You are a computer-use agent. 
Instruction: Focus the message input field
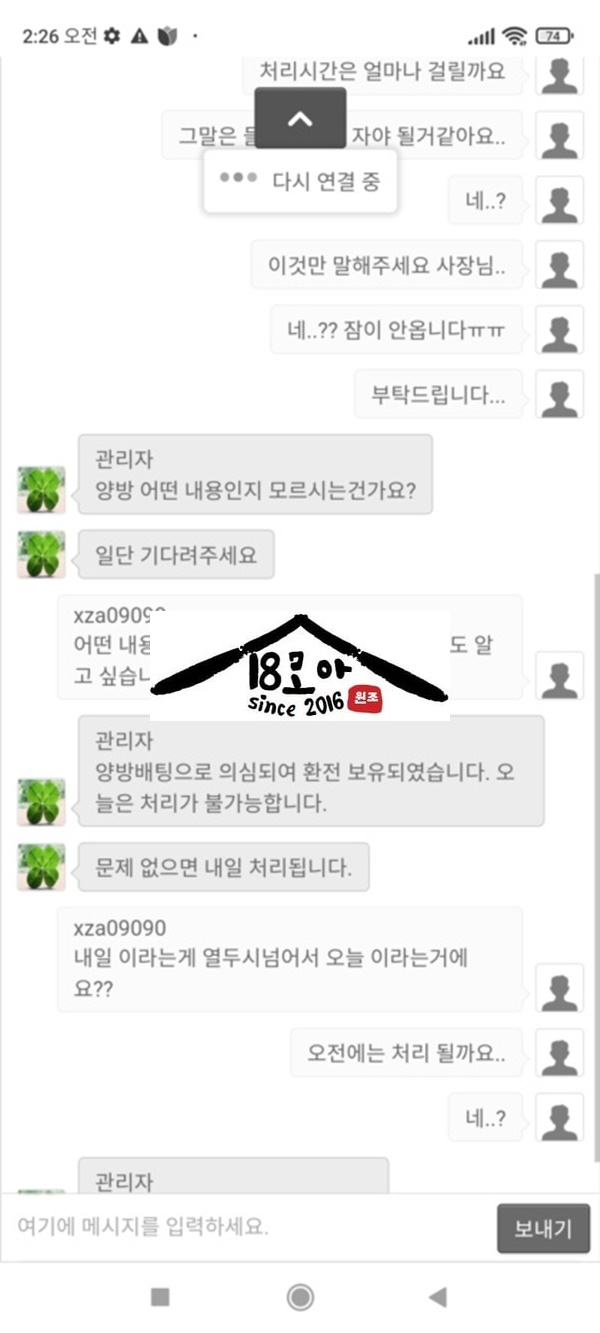(250, 1227)
